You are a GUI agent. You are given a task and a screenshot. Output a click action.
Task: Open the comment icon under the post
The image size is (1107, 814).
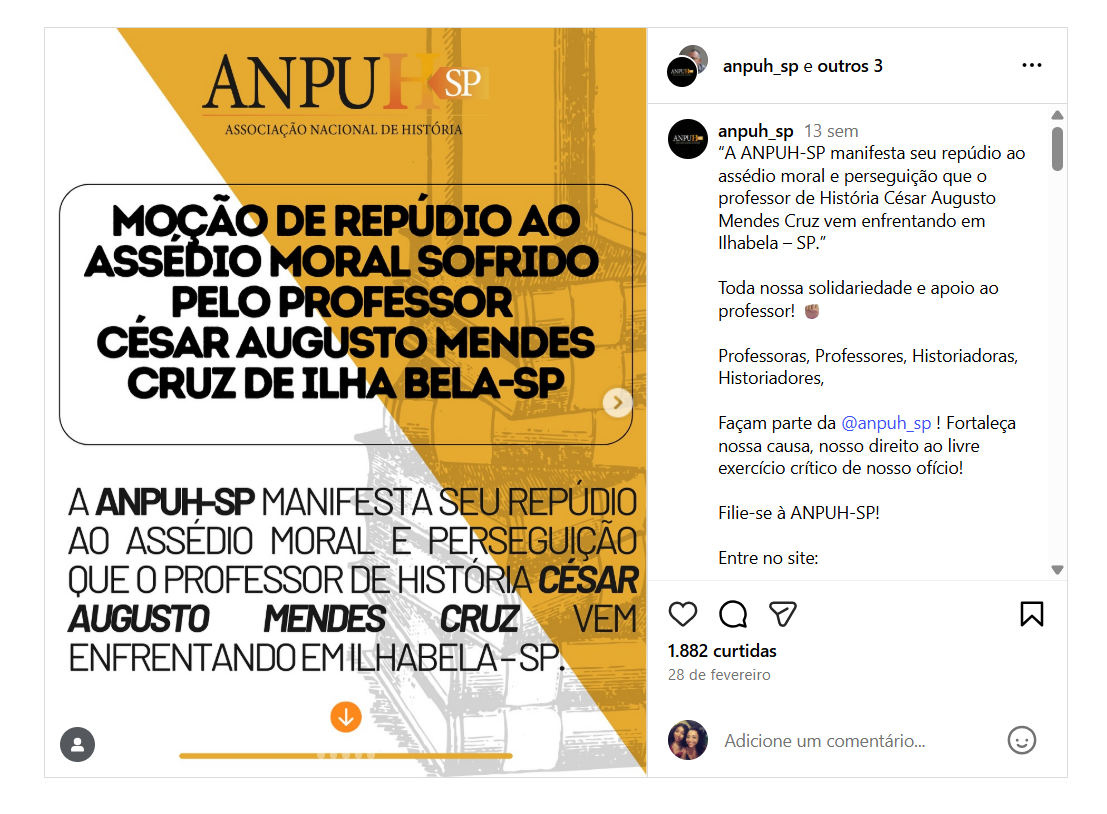733,613
